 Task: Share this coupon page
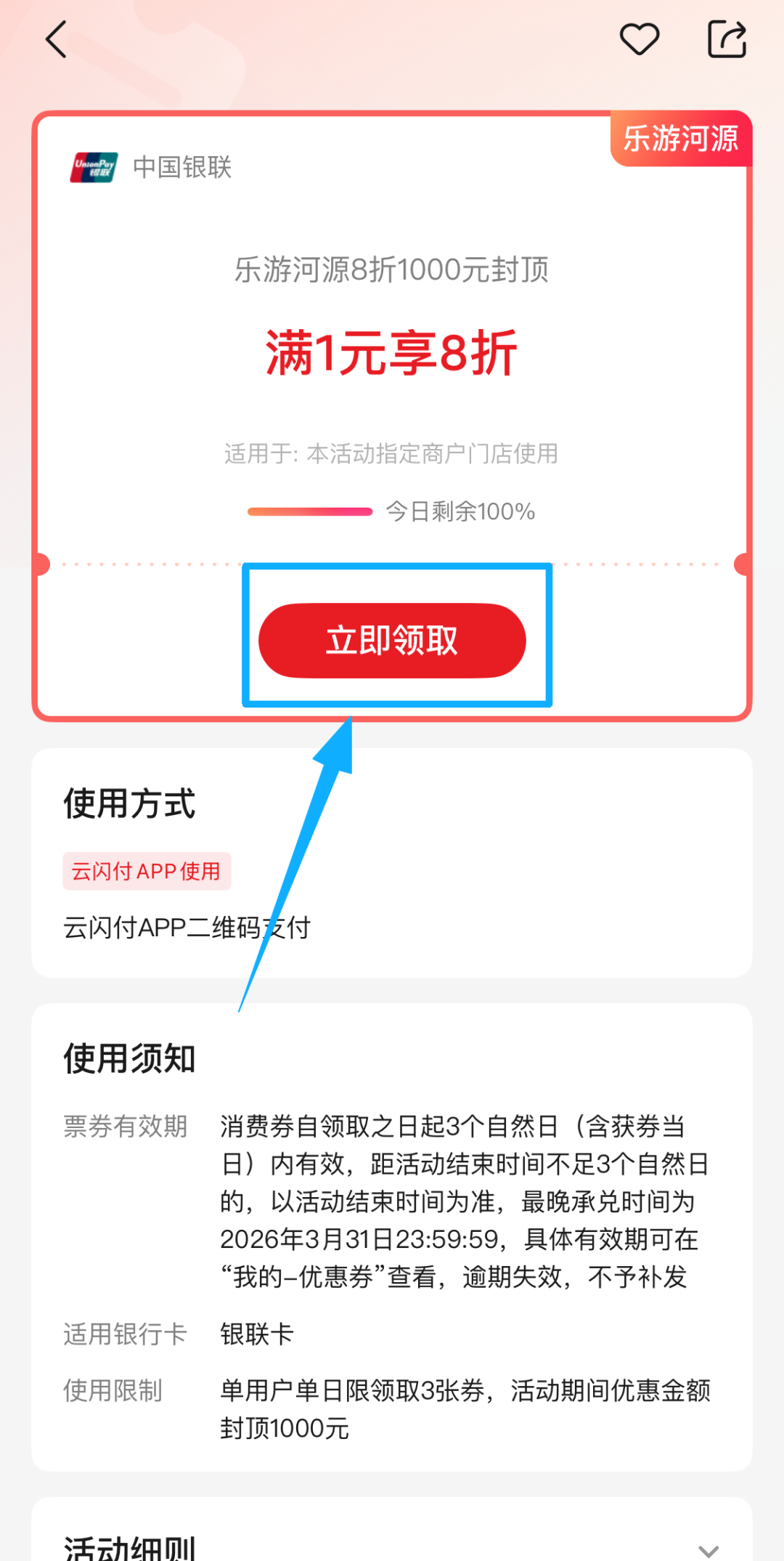727,39
